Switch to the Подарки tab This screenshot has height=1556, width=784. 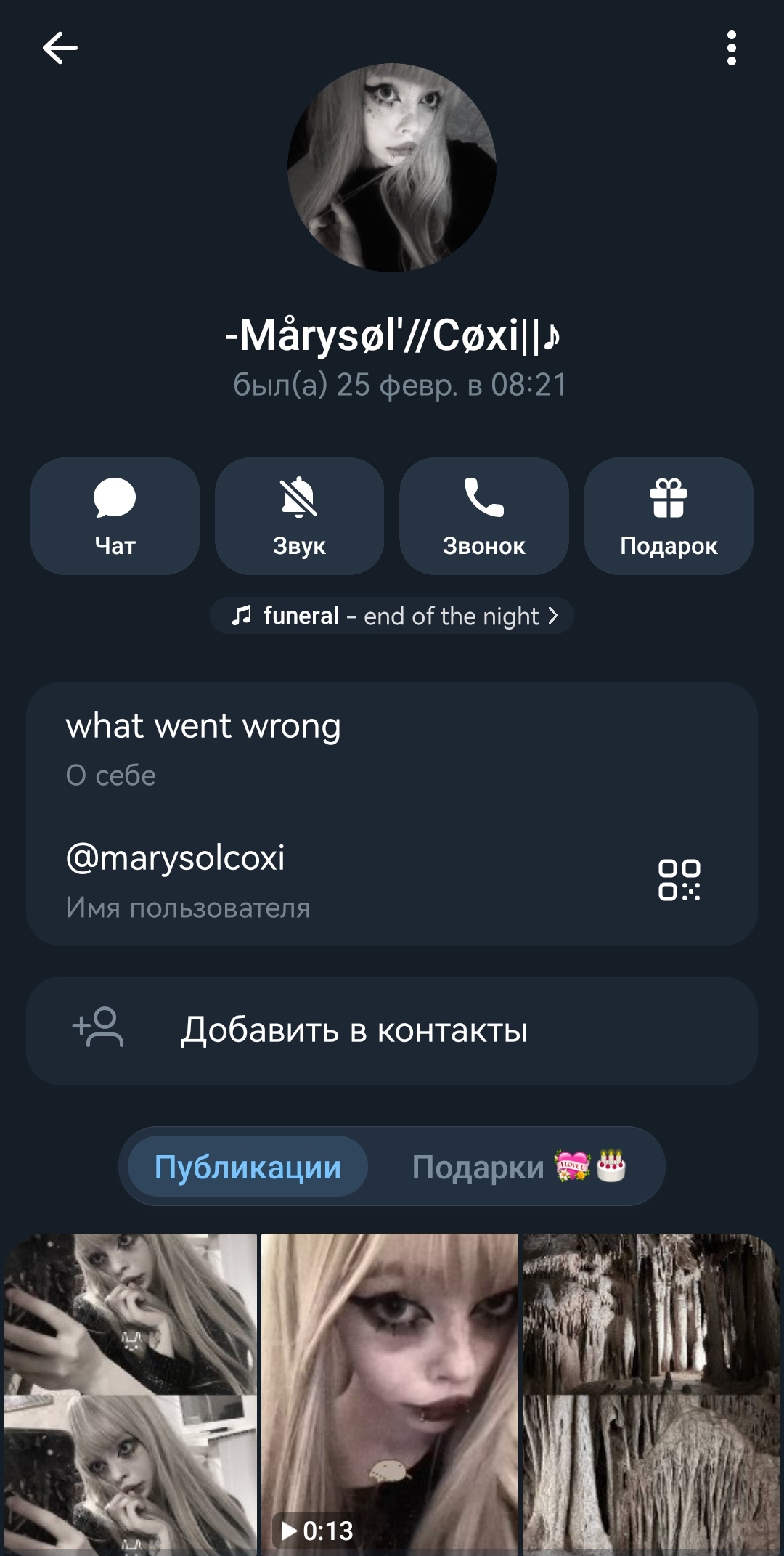[517, 1167]
